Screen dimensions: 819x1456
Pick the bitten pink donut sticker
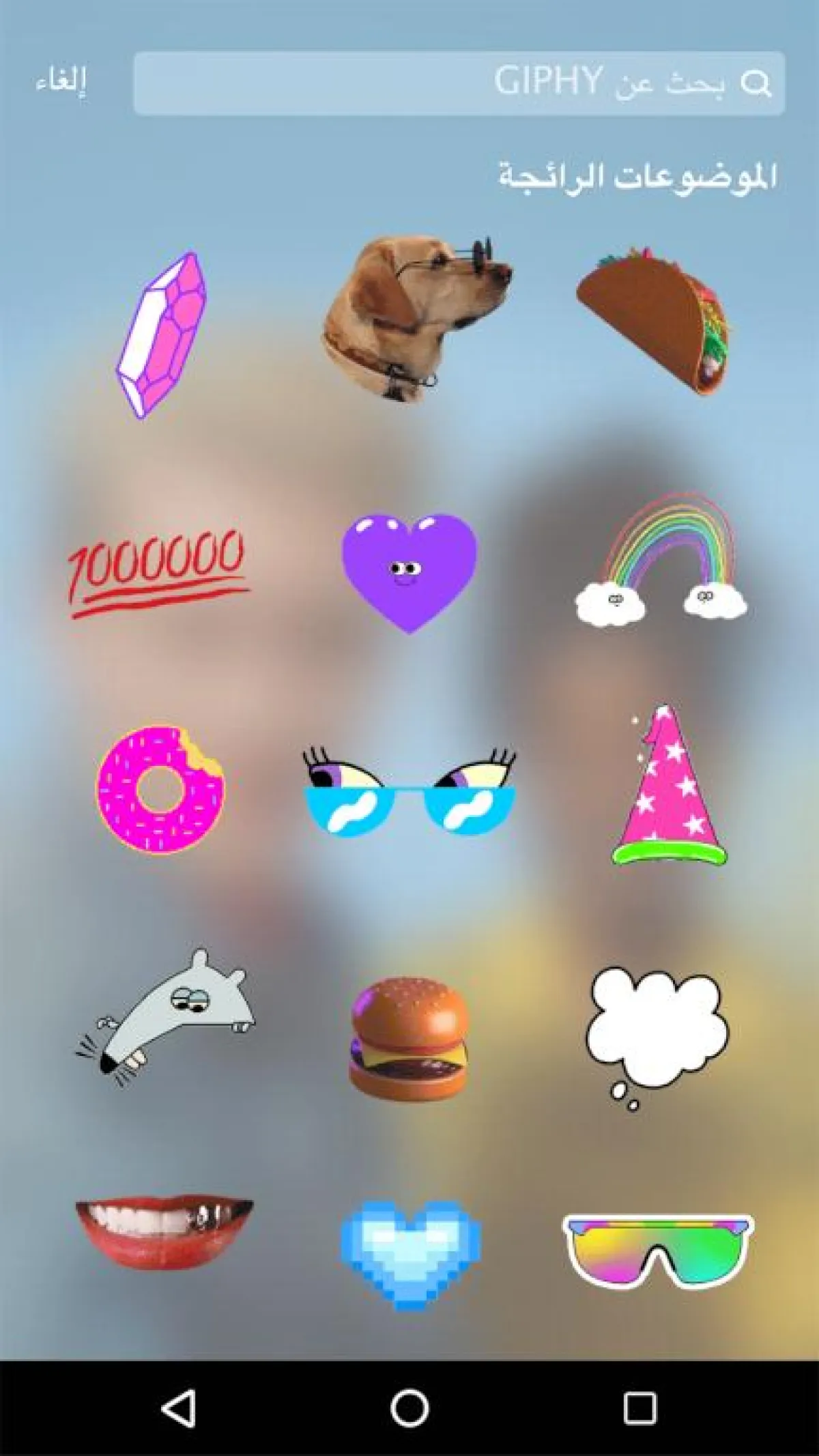161,788
